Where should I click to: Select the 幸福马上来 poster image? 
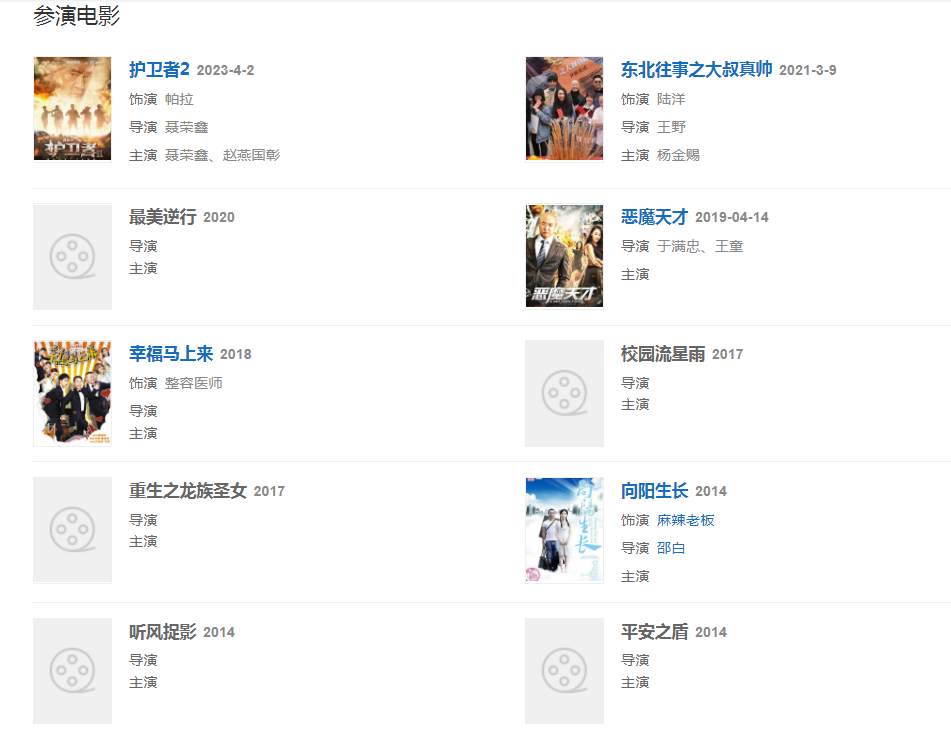pyautogui.click(x=72, y=393)
